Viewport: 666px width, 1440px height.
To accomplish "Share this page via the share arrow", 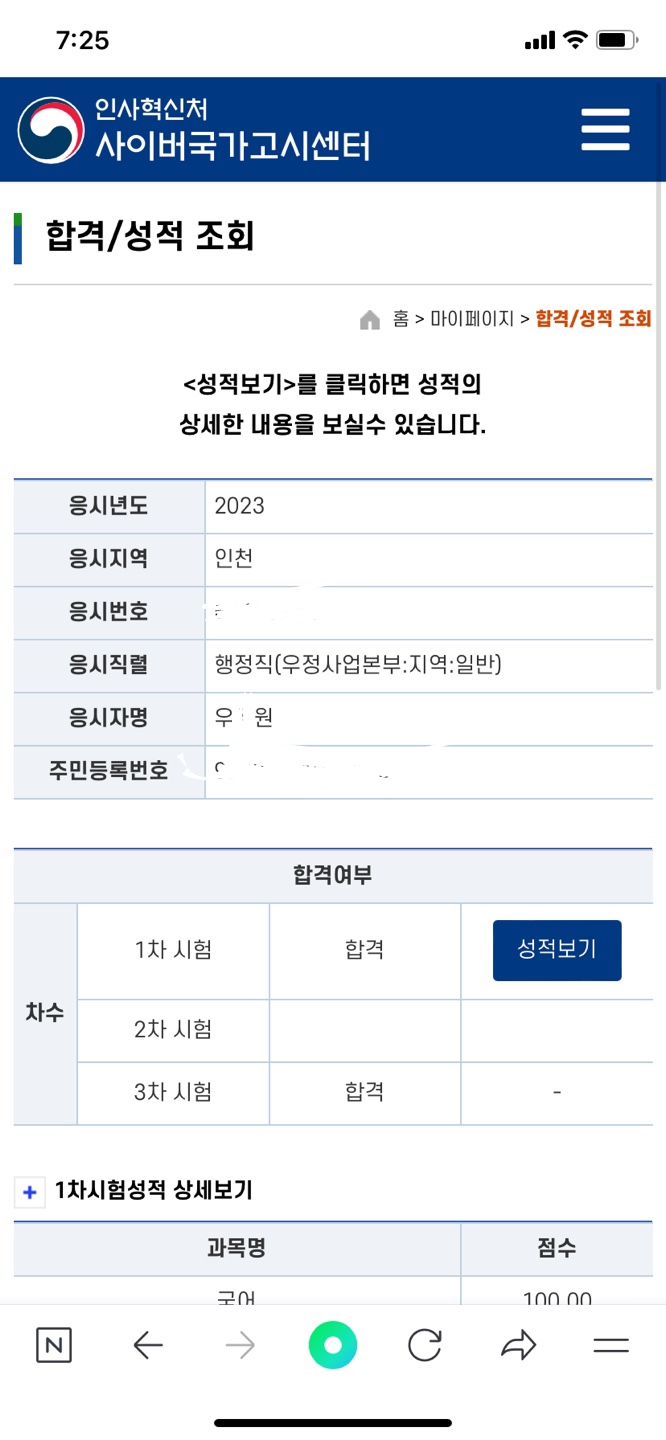I will click(x=518, y=1346).
